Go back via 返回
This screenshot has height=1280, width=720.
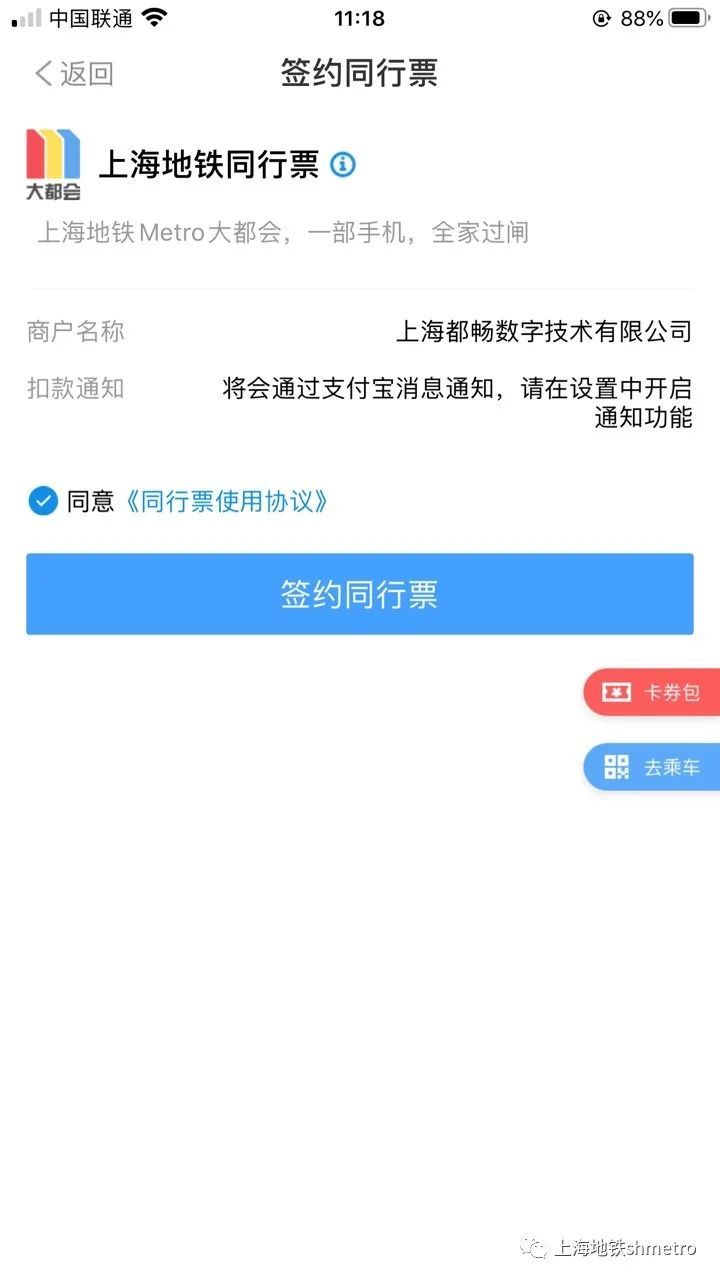(74, 73)
